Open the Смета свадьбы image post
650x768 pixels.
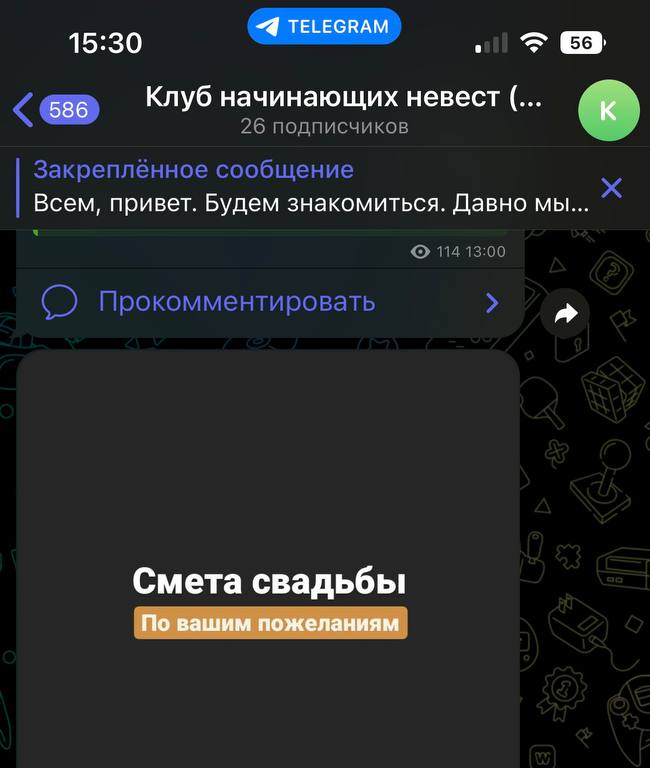(270, 580)
